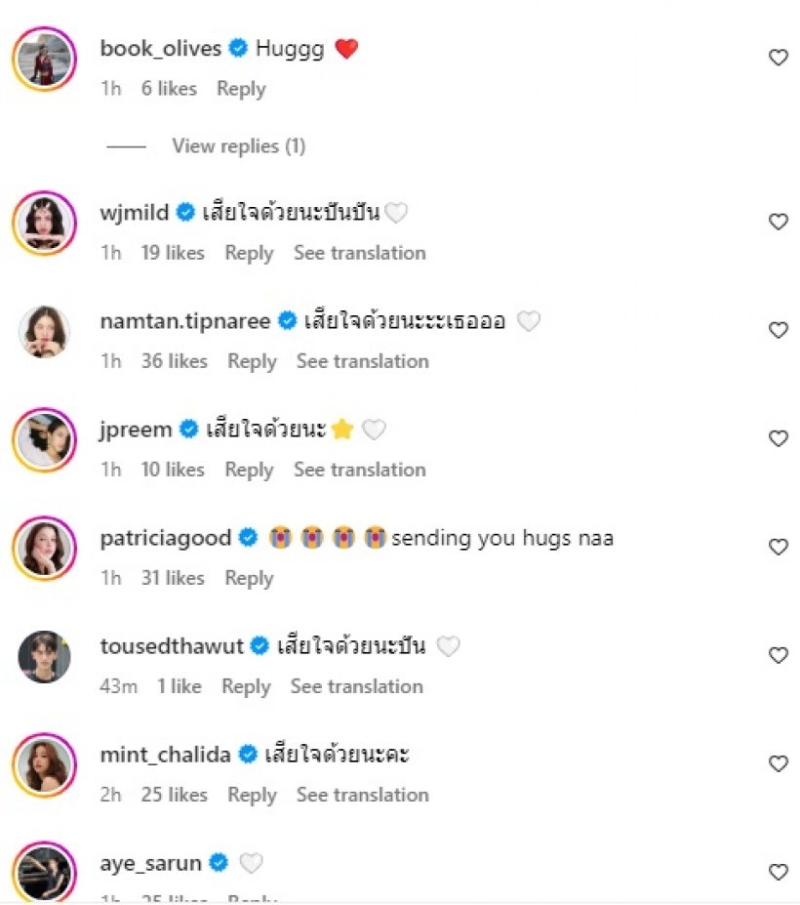This screenshot has height=905, width=800.
Task: Like mint_chalida's comment
Action: 778,763
